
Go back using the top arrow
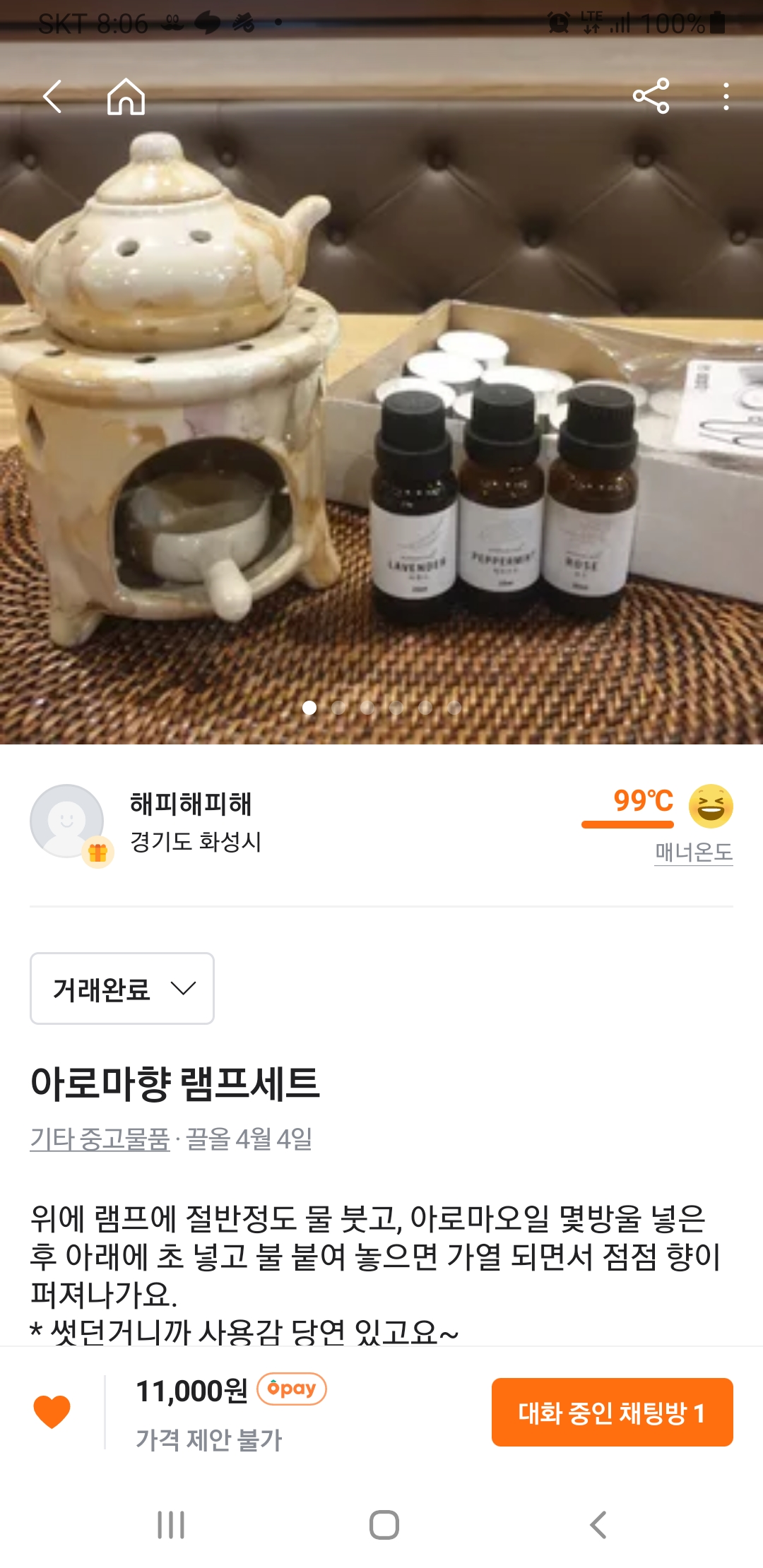pos(53,96)
